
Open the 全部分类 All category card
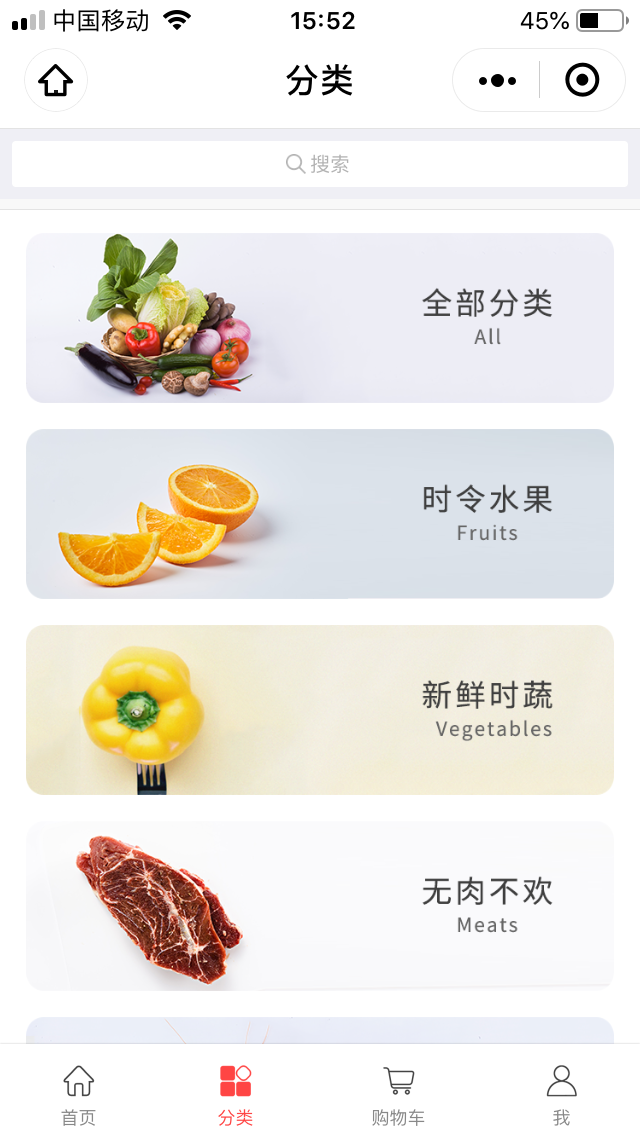point(320,318)
